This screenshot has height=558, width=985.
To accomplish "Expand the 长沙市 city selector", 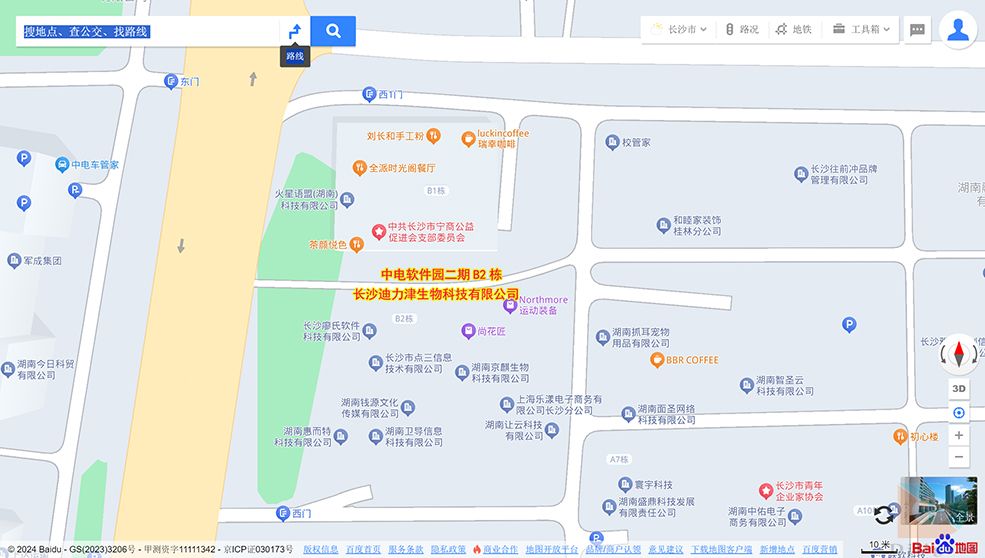I will point(679,30).
